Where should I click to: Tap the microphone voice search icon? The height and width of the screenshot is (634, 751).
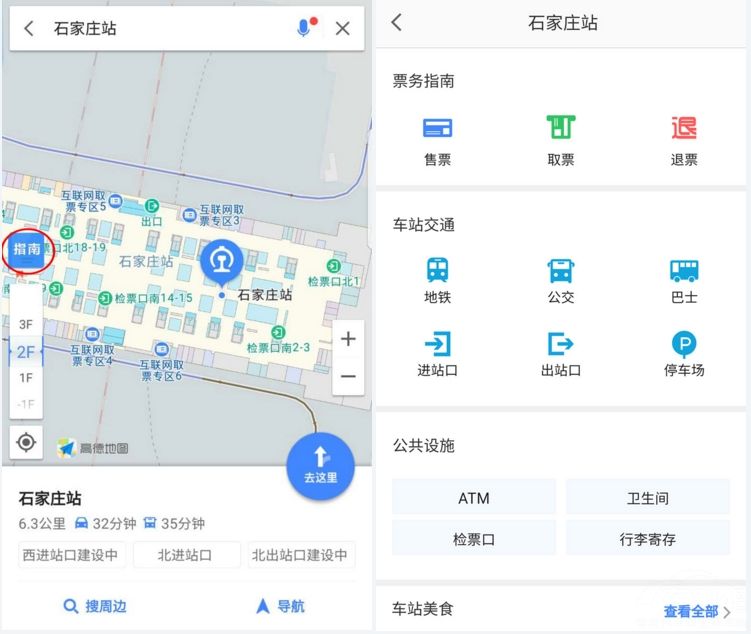305,28
